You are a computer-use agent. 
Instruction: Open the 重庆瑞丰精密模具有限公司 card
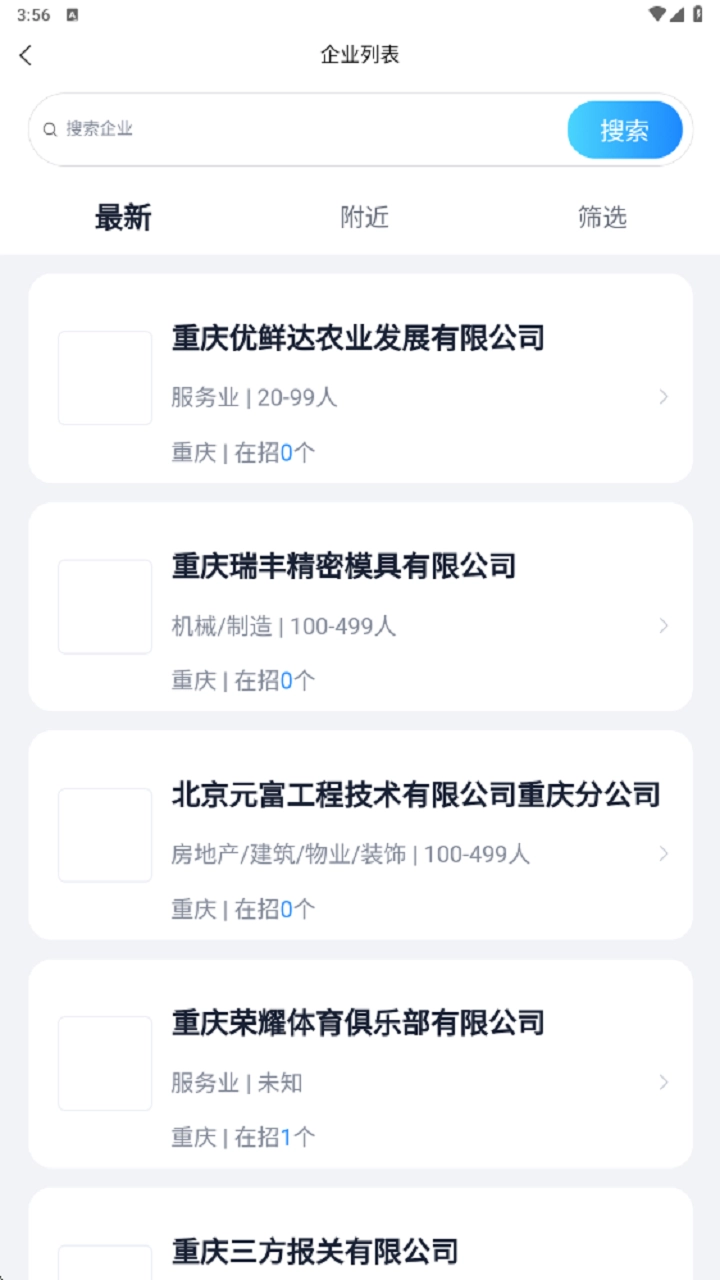[360, 606]
